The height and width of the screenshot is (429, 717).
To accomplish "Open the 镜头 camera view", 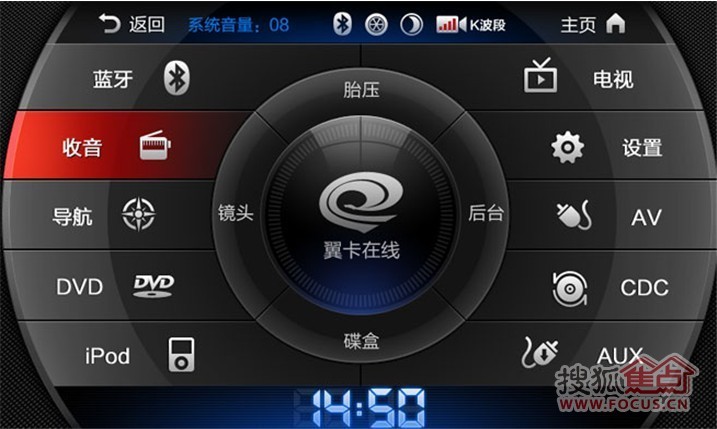I will tap(236, 214).
